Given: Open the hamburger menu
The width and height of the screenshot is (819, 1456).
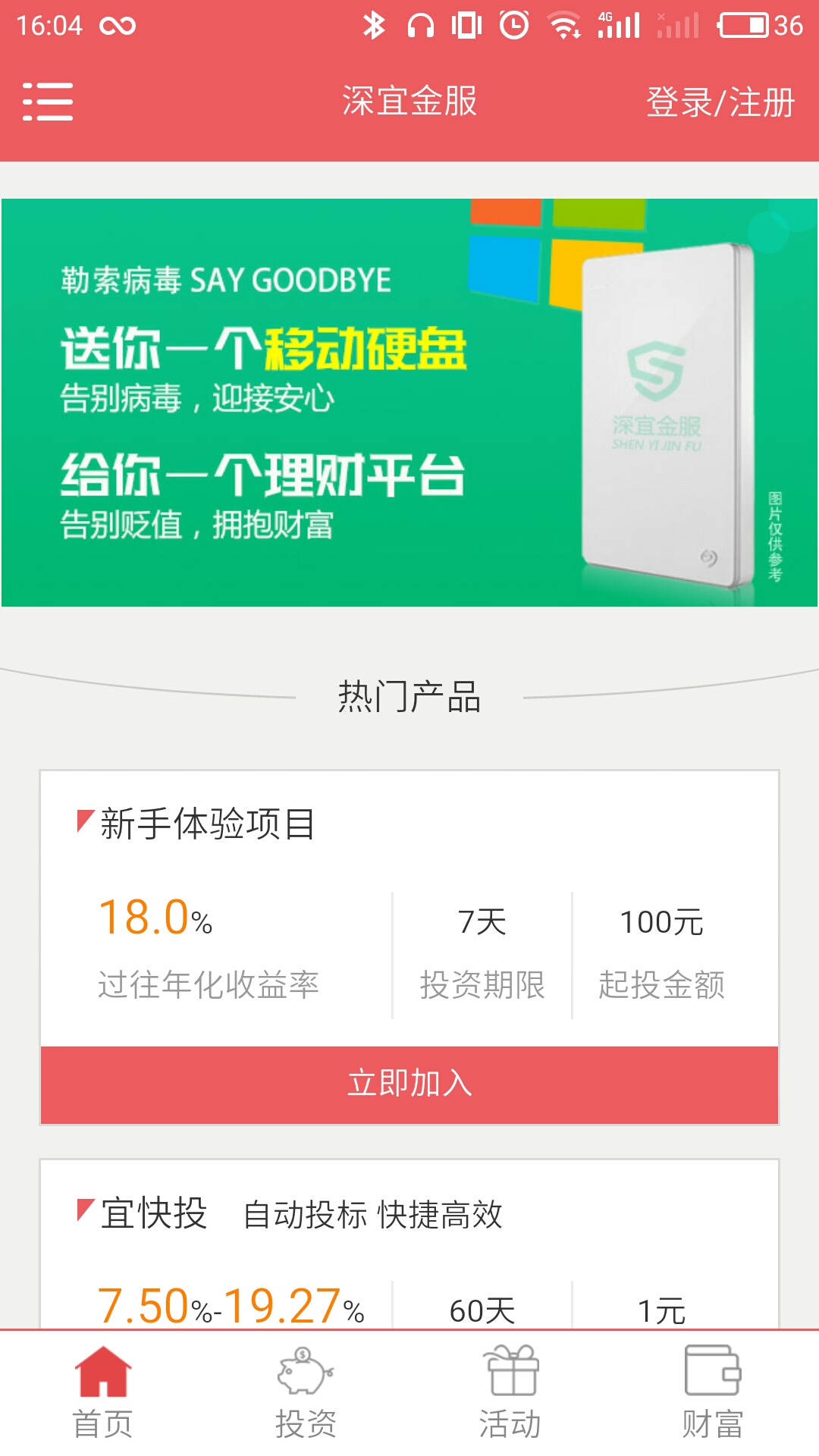Looking at the screenshot, I should pyautogui.click(x=48, y=105).
